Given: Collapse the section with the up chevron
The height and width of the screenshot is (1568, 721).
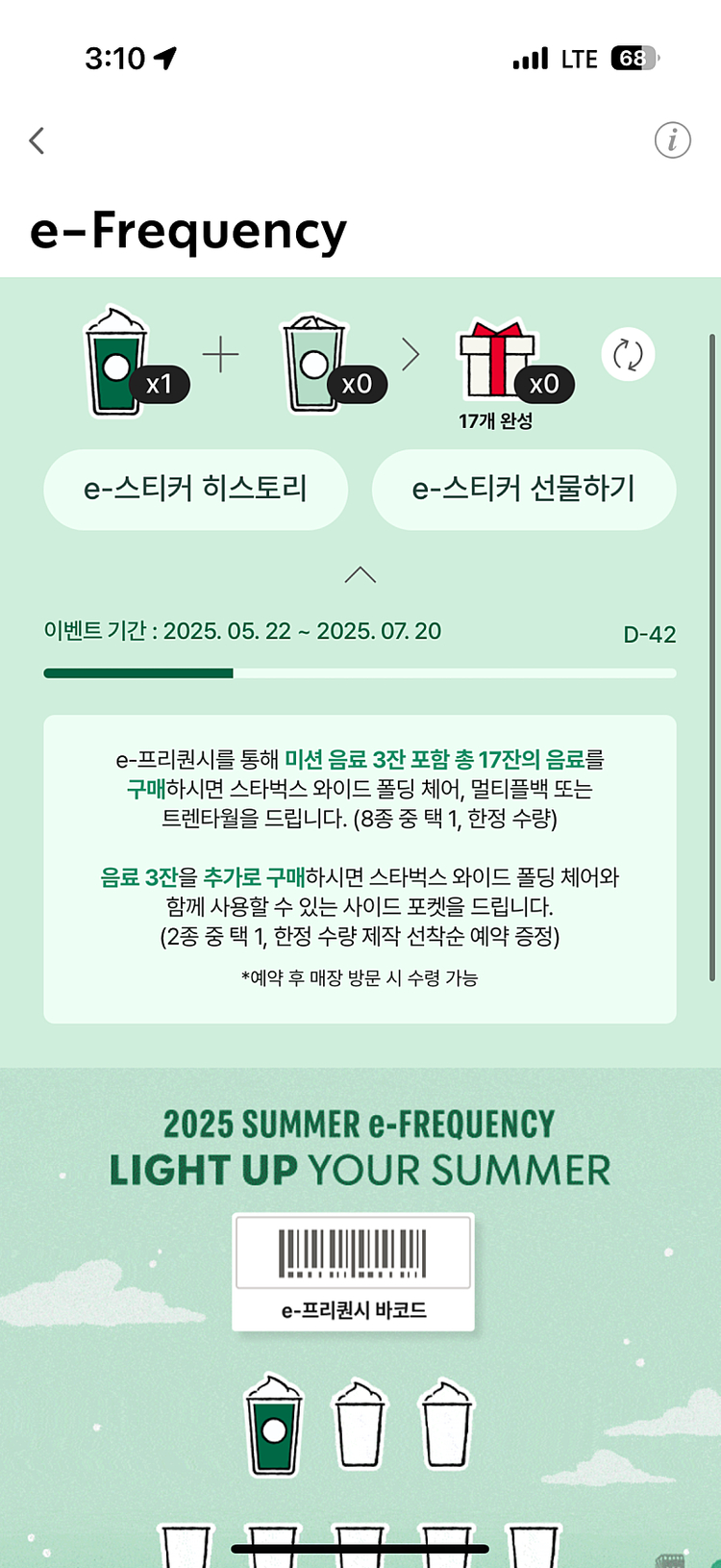Looking at the screenshot, I should coord(360,575).
